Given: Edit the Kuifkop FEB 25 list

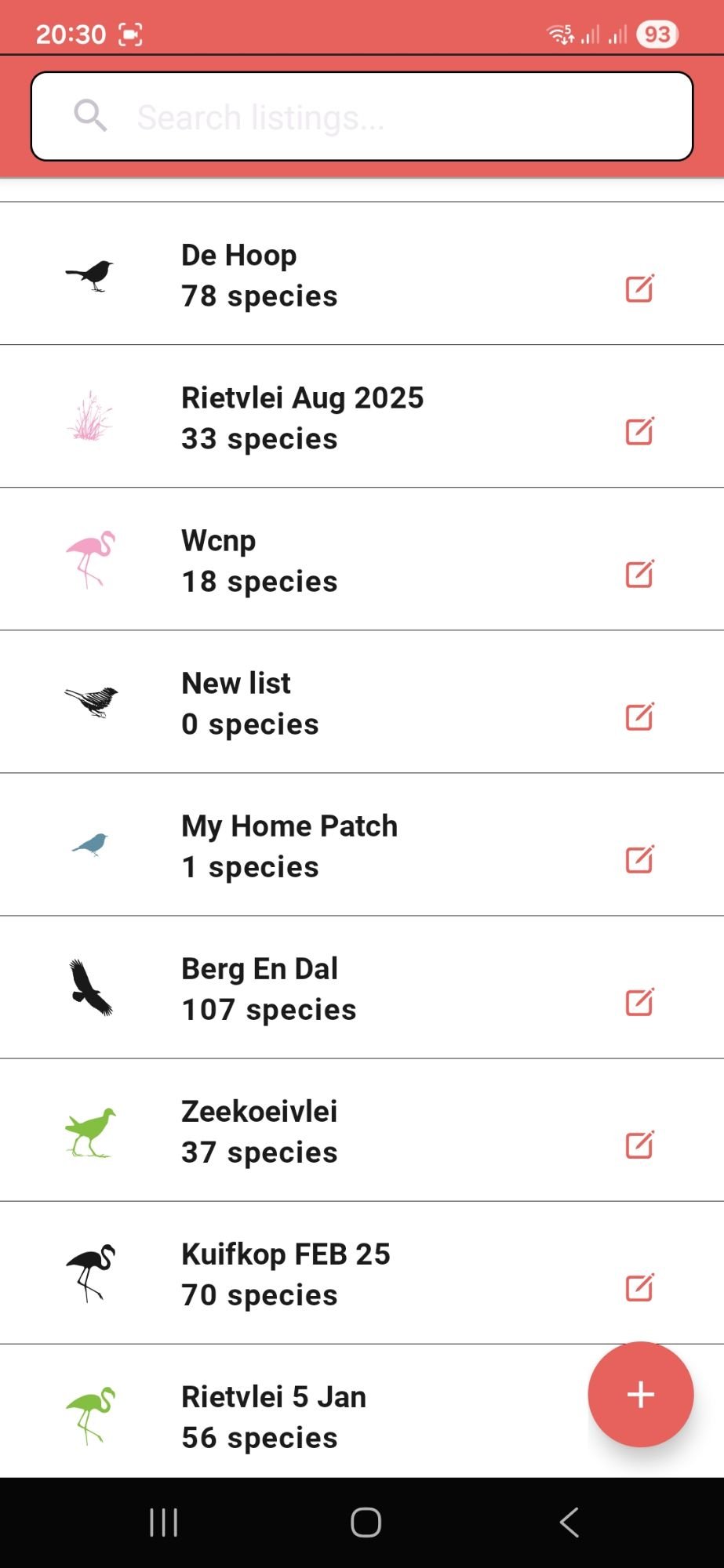Looking at the screenshot, I should (639, 1287).
